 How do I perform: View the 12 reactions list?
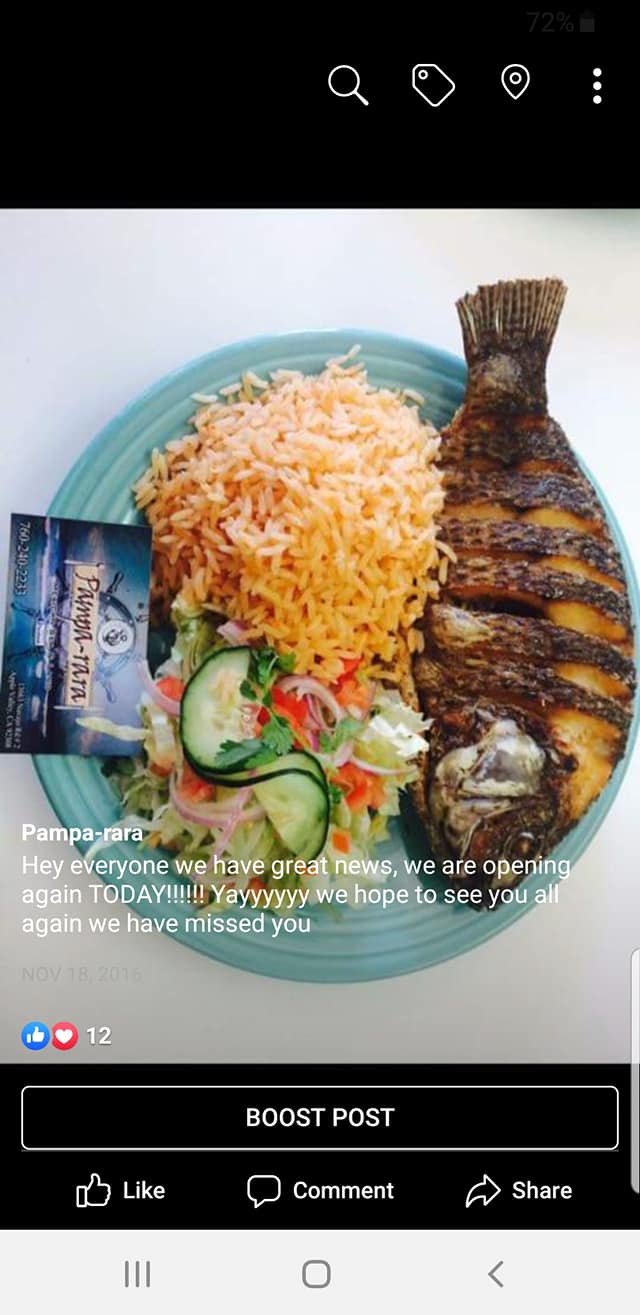(67, 1036)
